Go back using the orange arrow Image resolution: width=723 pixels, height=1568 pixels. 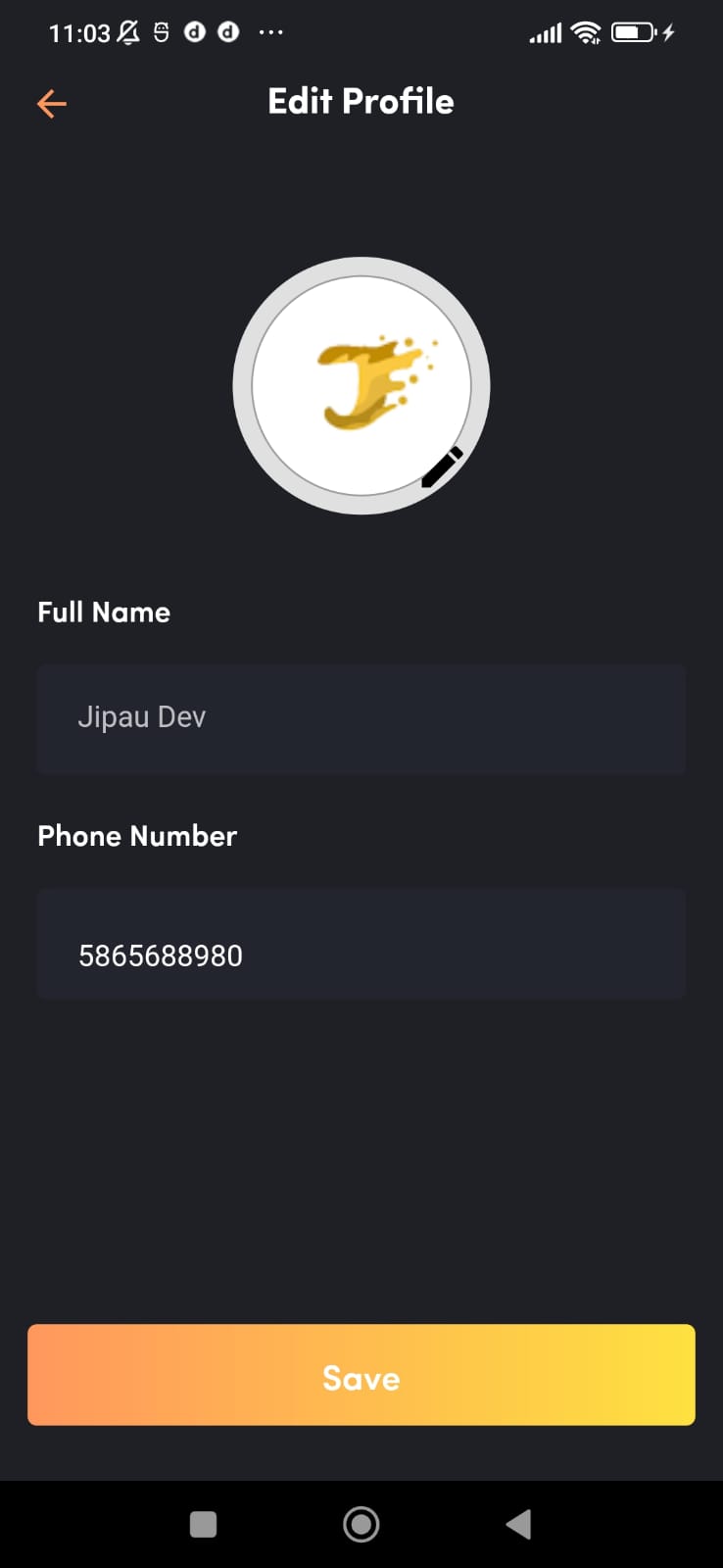pos(52,103)
